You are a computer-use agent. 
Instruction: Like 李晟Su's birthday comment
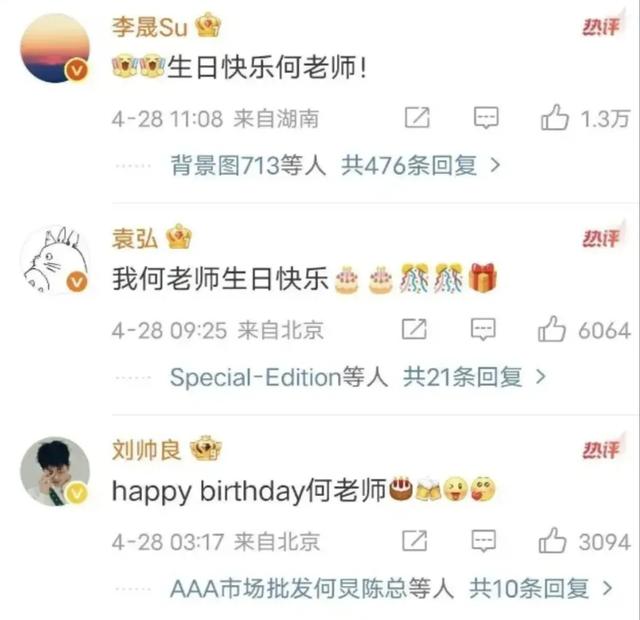[x=555, y=119]
